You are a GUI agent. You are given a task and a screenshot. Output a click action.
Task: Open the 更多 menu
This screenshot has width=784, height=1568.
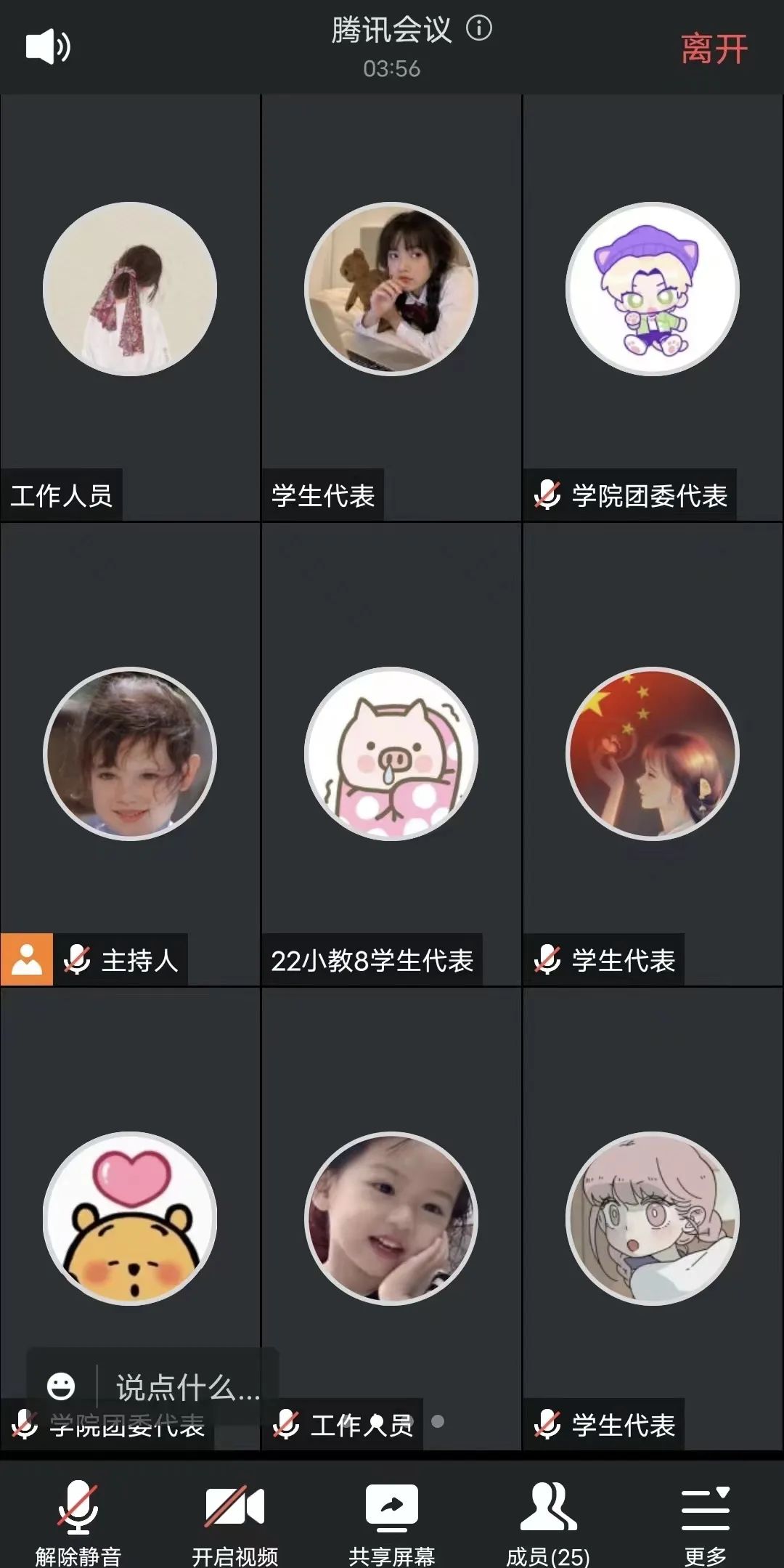pyautogui.click(x=705, y=1523)
